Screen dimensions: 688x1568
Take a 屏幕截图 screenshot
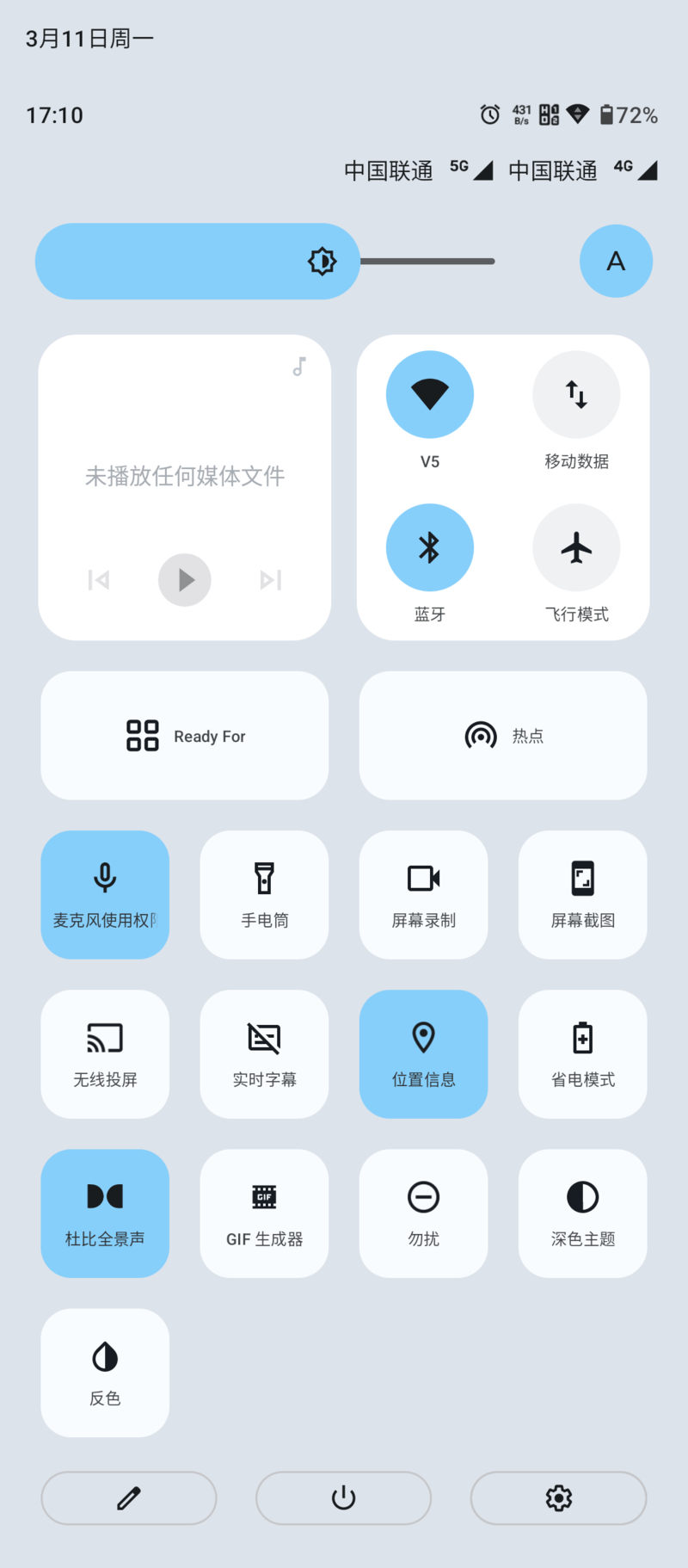point(582,894)
